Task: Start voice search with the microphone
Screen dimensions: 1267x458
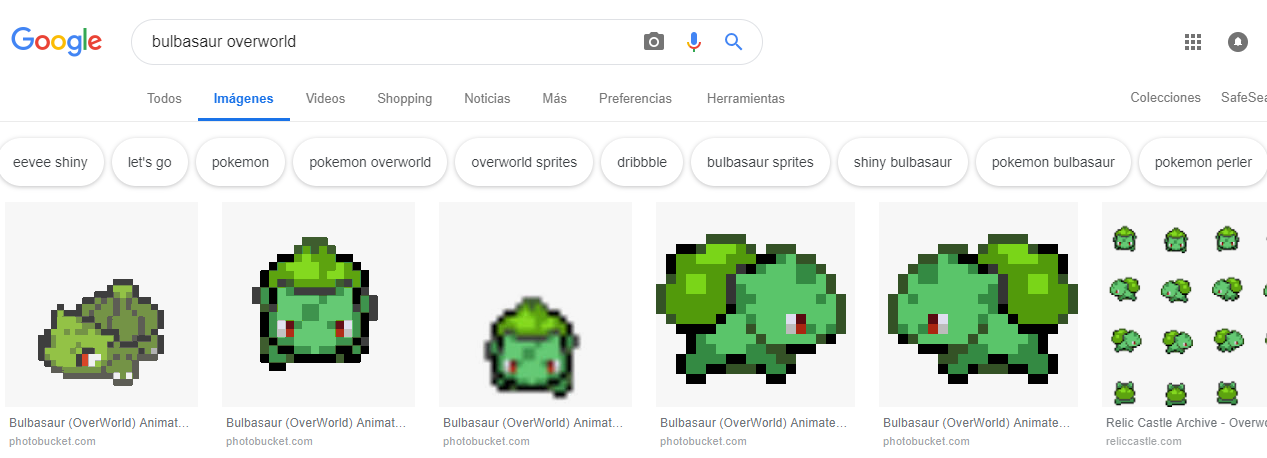Action: pyautogui.click(x=694, y=42)
